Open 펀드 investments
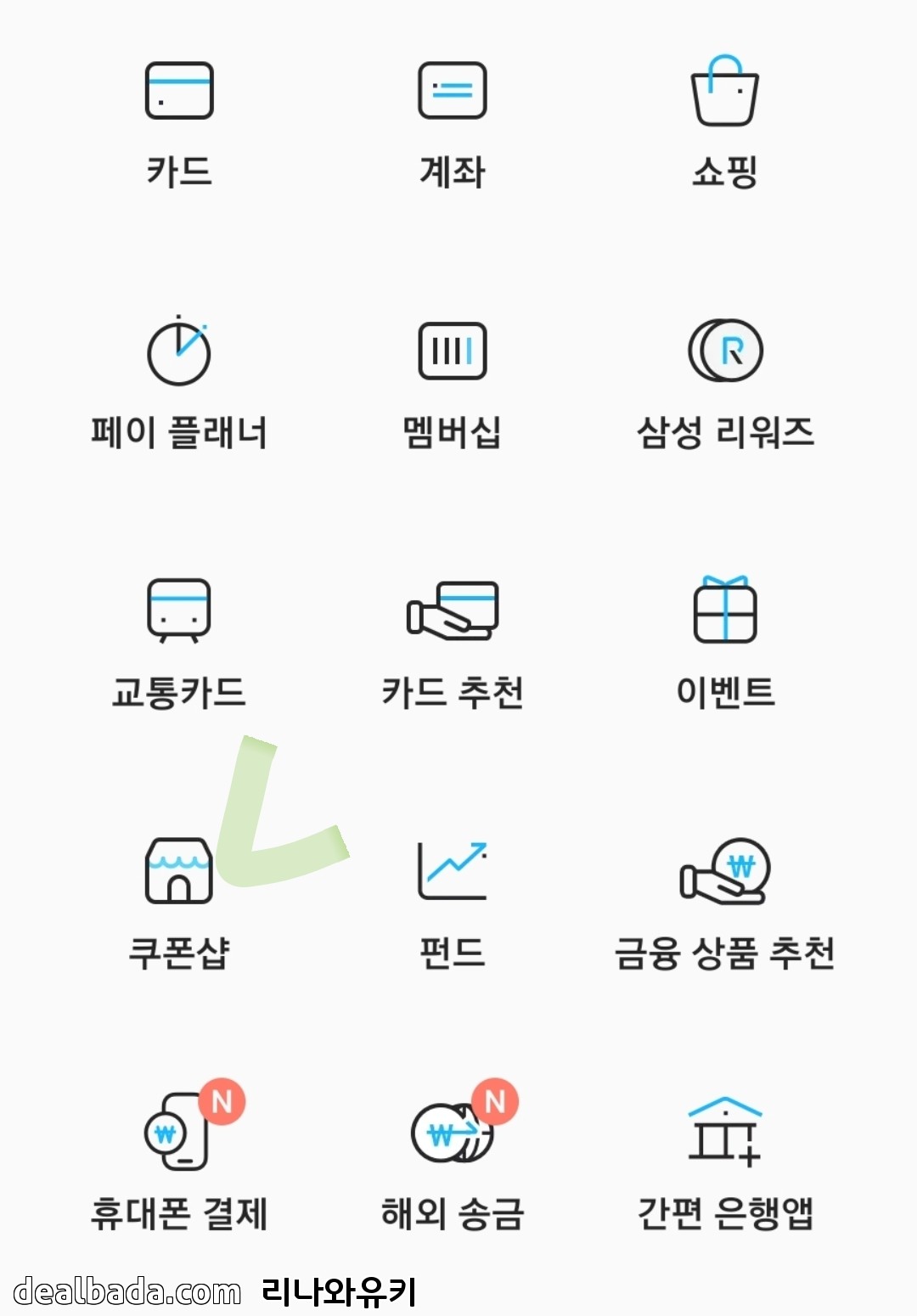The height and width of the screenshot is (1316, 917). (452, 870)
